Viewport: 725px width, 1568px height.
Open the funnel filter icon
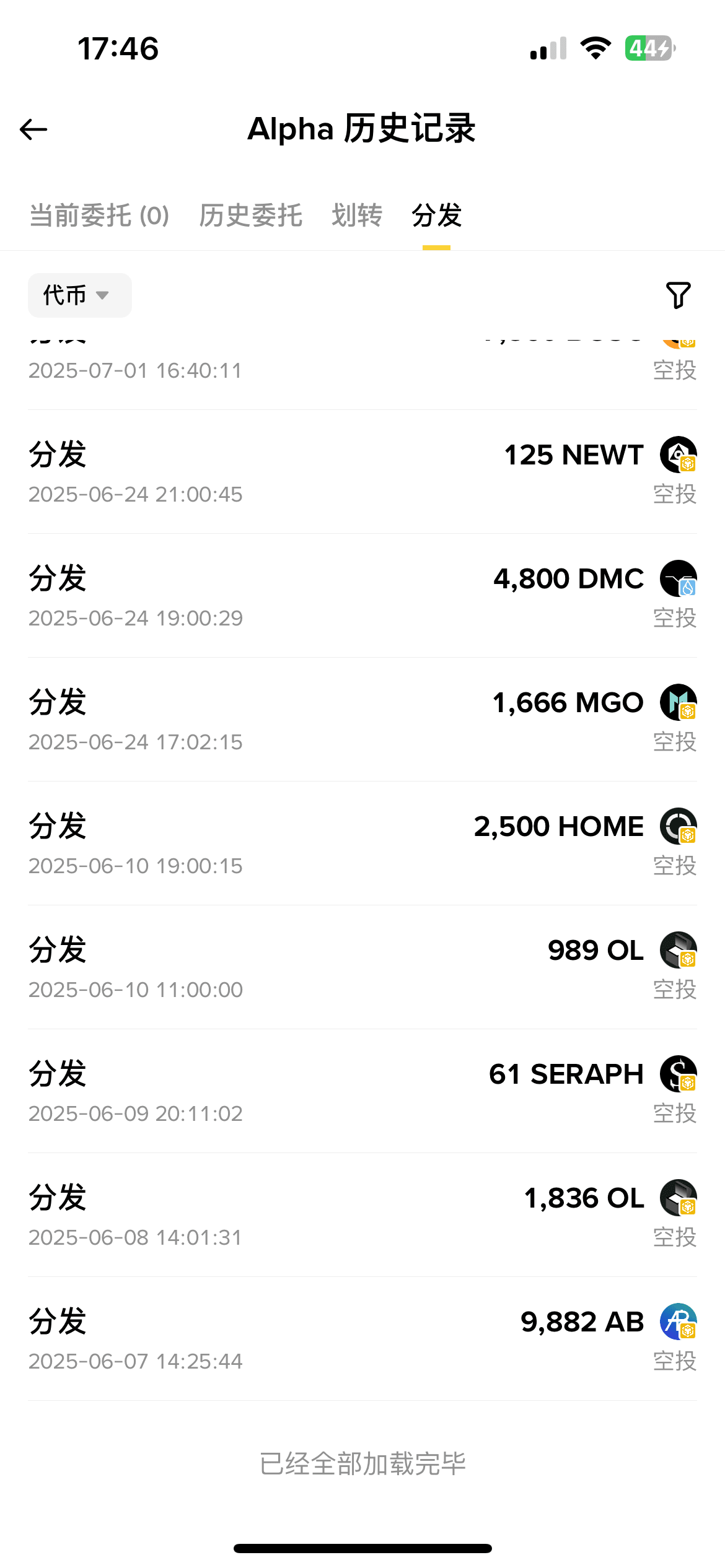tap(678, 295)
